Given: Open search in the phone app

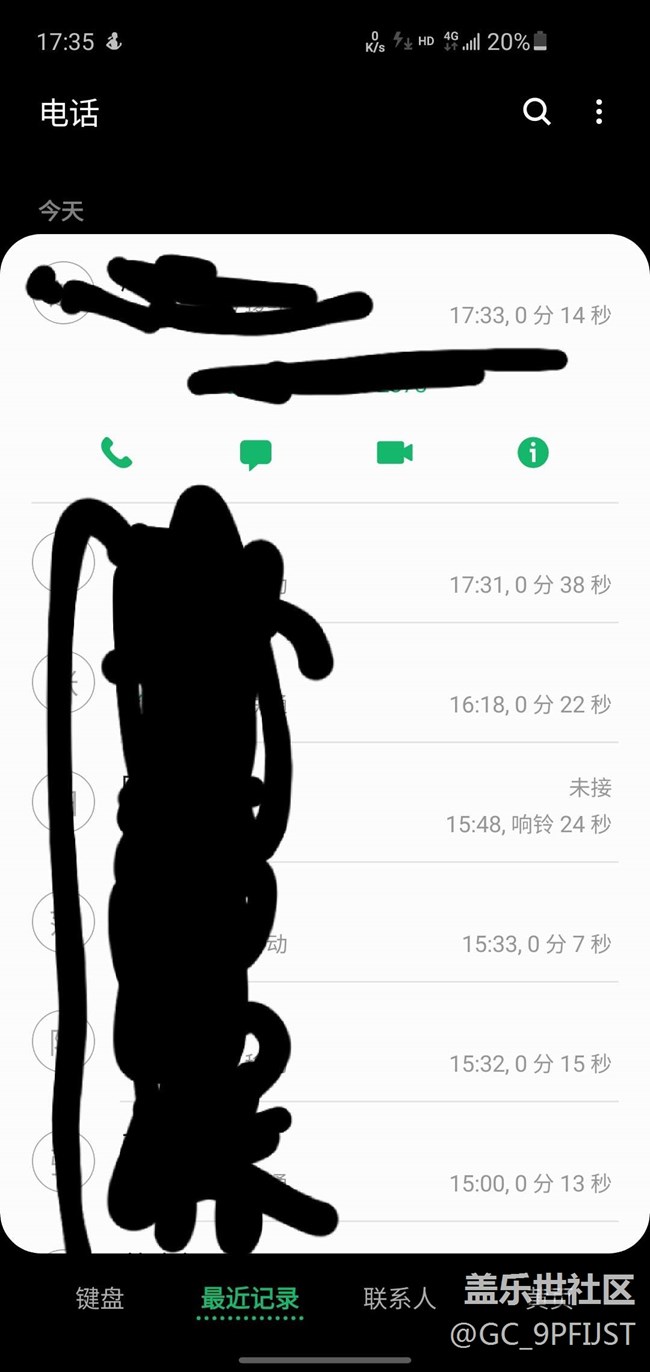Looking at the screenshot, I should tap(537, 112).
